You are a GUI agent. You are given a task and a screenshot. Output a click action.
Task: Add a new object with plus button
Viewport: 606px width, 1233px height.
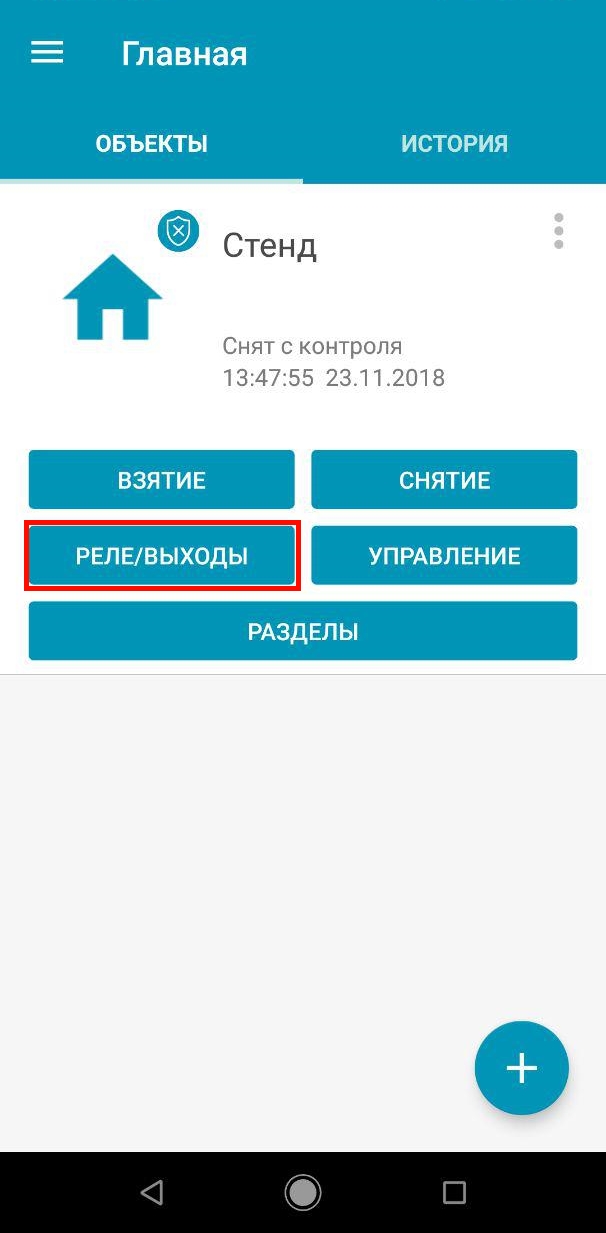click(x=521, y=1068)
